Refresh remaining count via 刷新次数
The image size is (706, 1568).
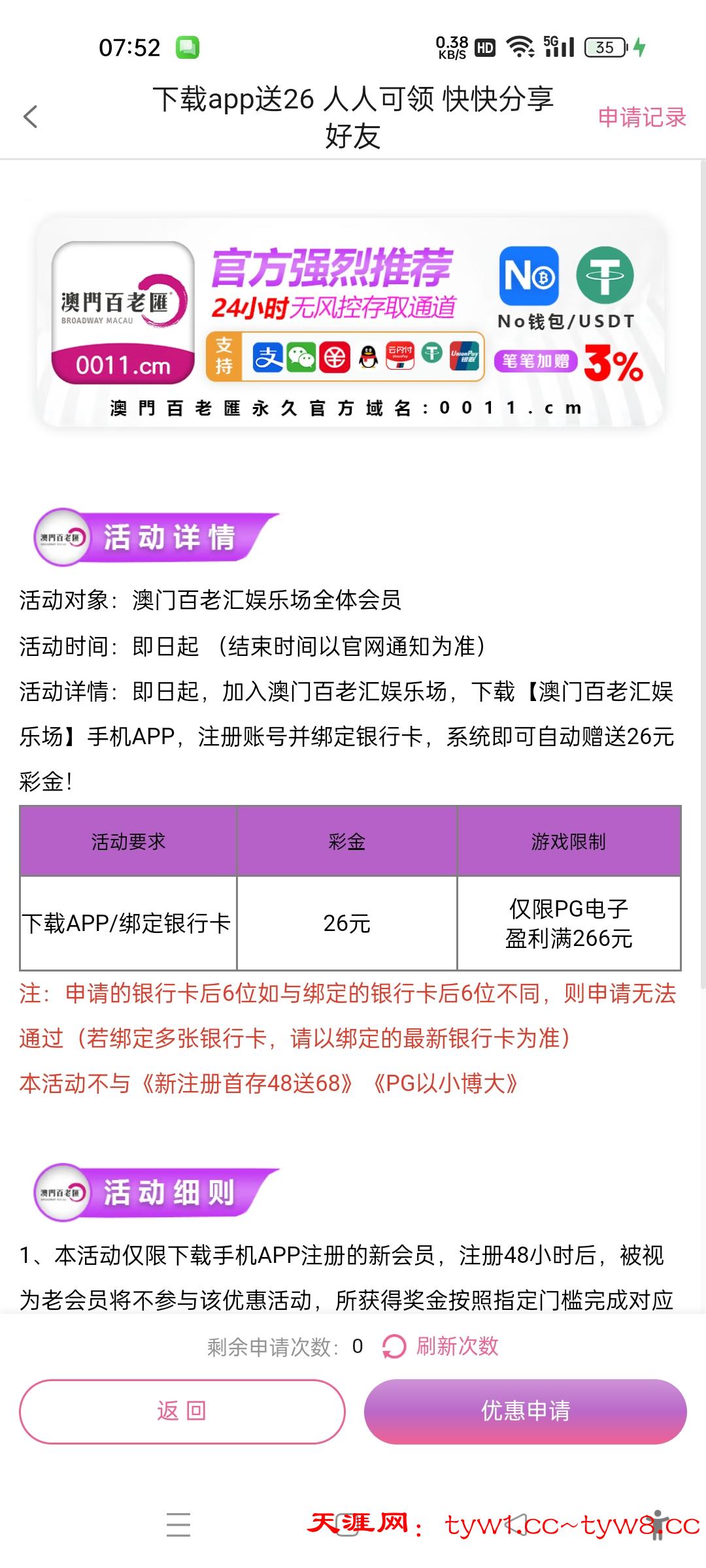pyautogui.click(x=441, y=1346)
